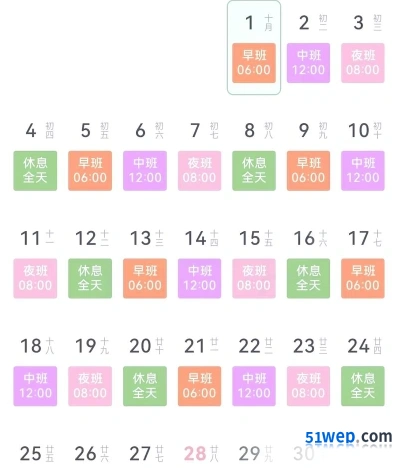
Task: Select day 23 night shift
Action: tap(308, 371)
